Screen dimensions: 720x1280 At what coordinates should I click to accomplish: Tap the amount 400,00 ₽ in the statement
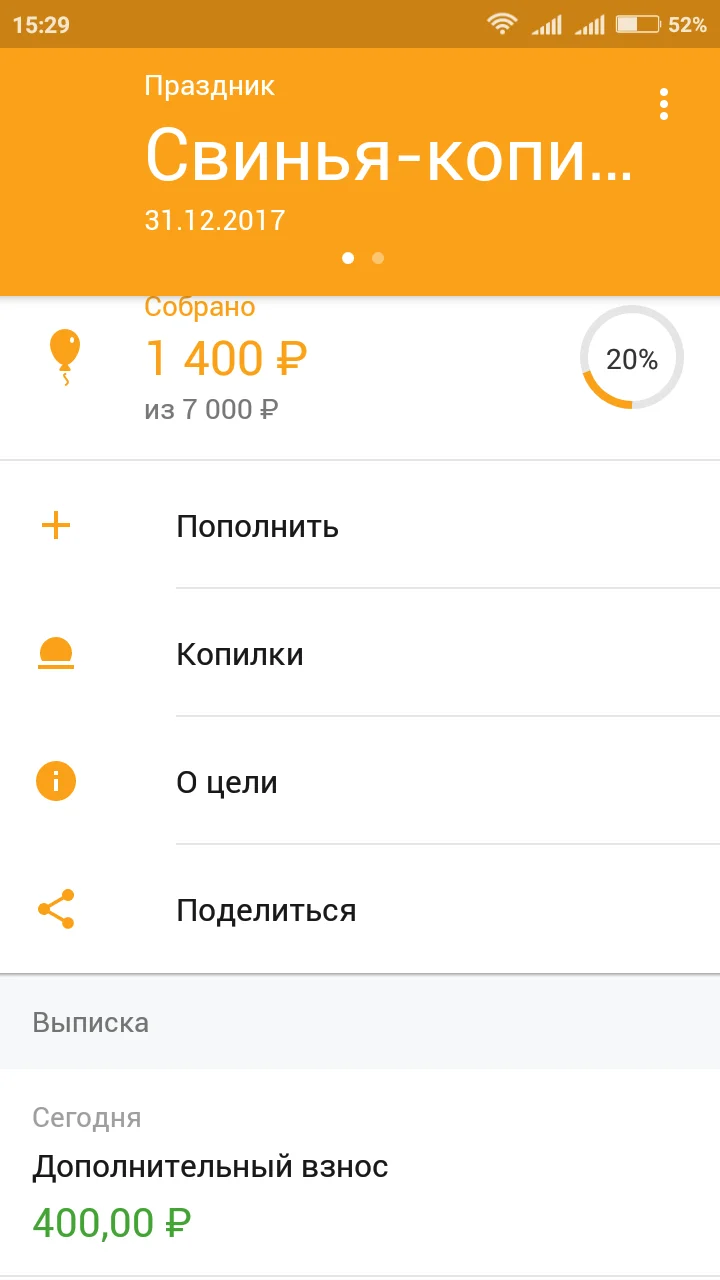point(110,1222)
